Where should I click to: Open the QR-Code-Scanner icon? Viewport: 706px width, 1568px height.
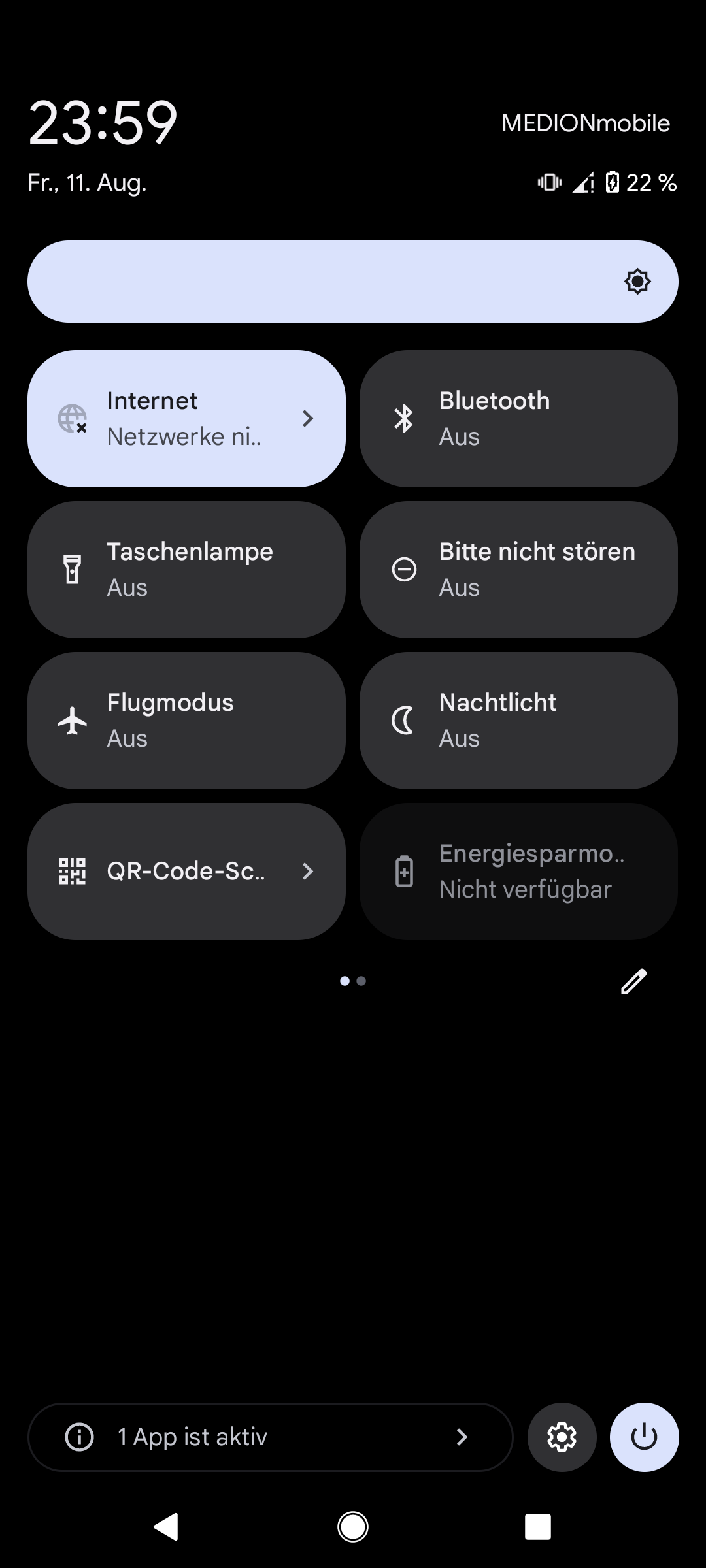coord(72,871)
